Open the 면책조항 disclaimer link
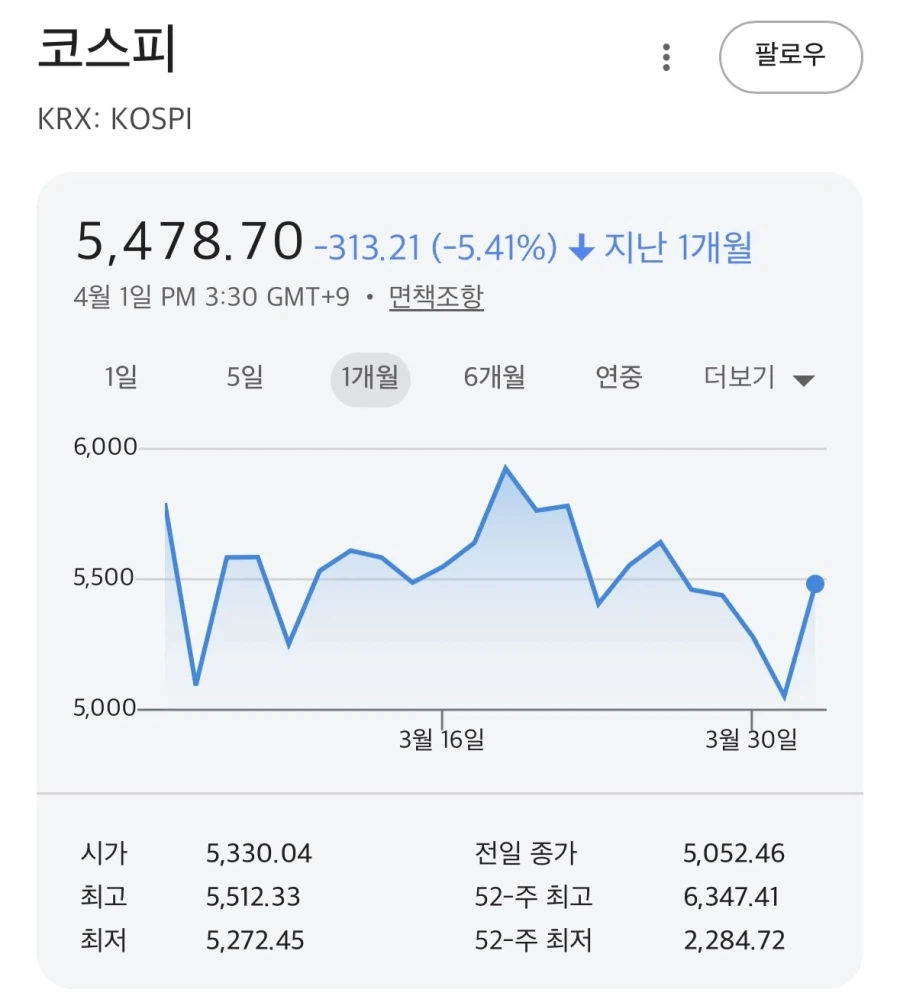This screenshot has height=996, width=900. point(436,297)
